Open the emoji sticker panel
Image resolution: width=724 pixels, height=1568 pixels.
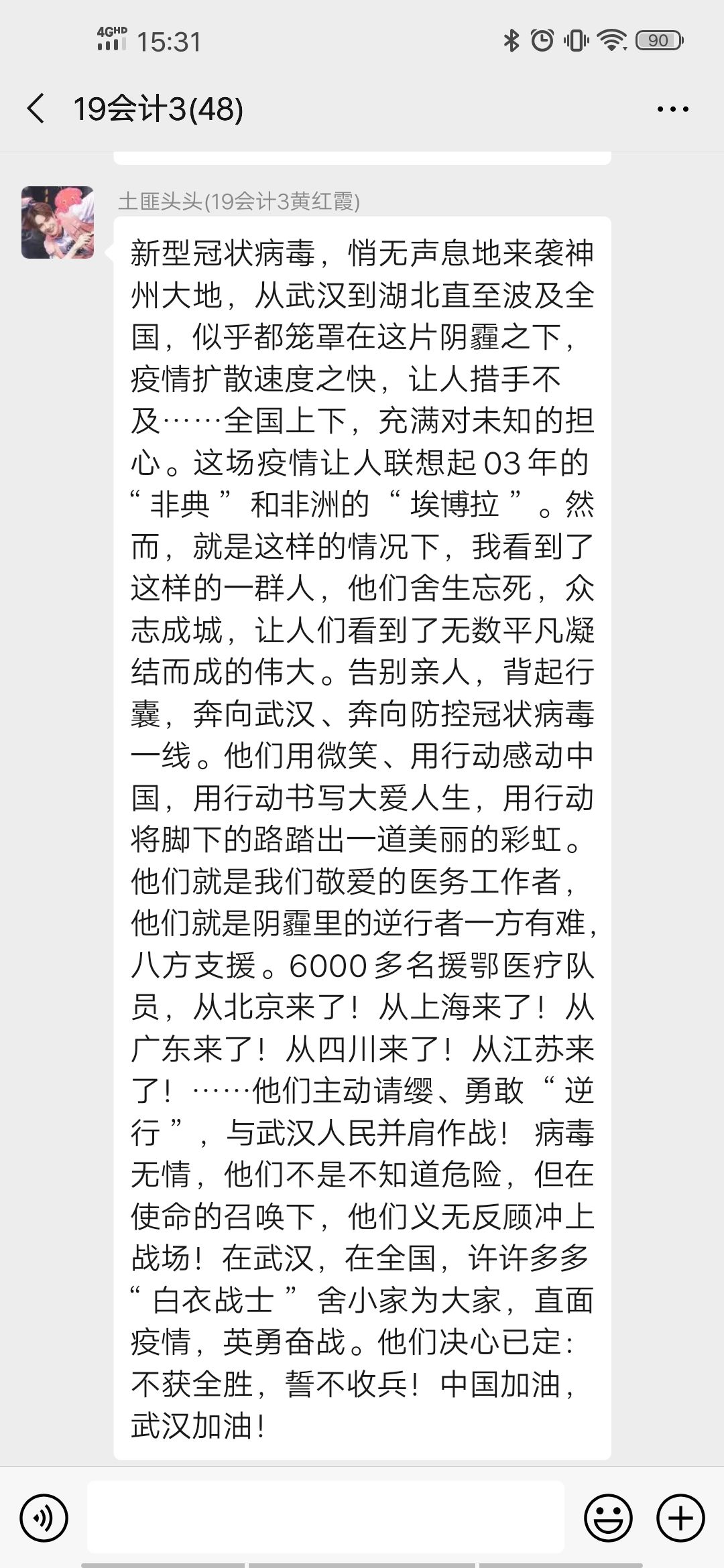click(608, 1518)
